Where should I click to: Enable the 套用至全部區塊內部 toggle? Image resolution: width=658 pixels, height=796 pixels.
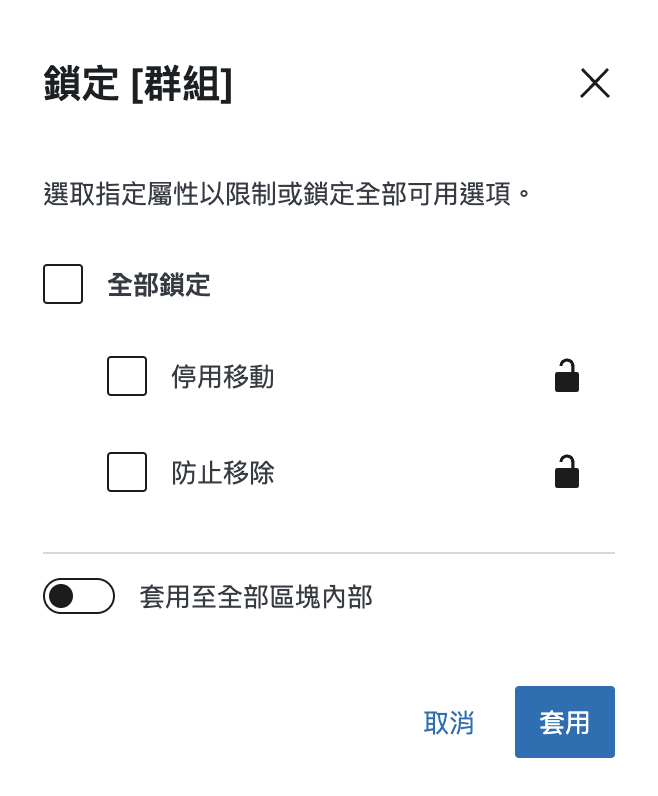point(79,596)
